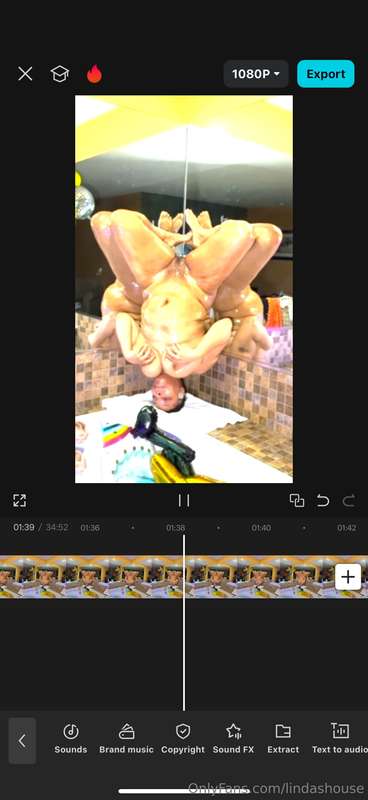This screenshot has height=800, width=368.
Task: Go back in the bottom toolbar
Action: [x=22, y=741]
